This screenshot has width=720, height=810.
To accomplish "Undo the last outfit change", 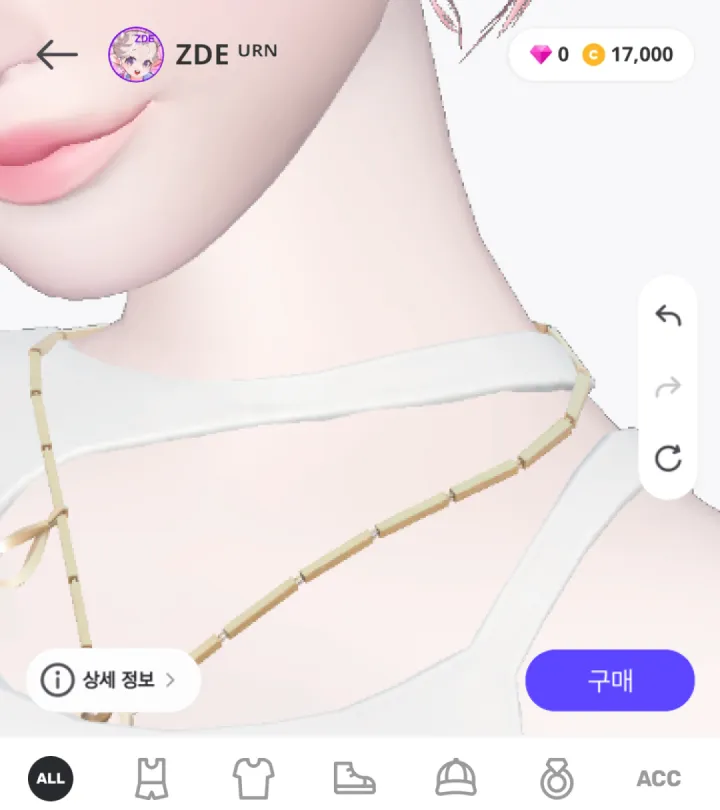I will pos(667,317).
